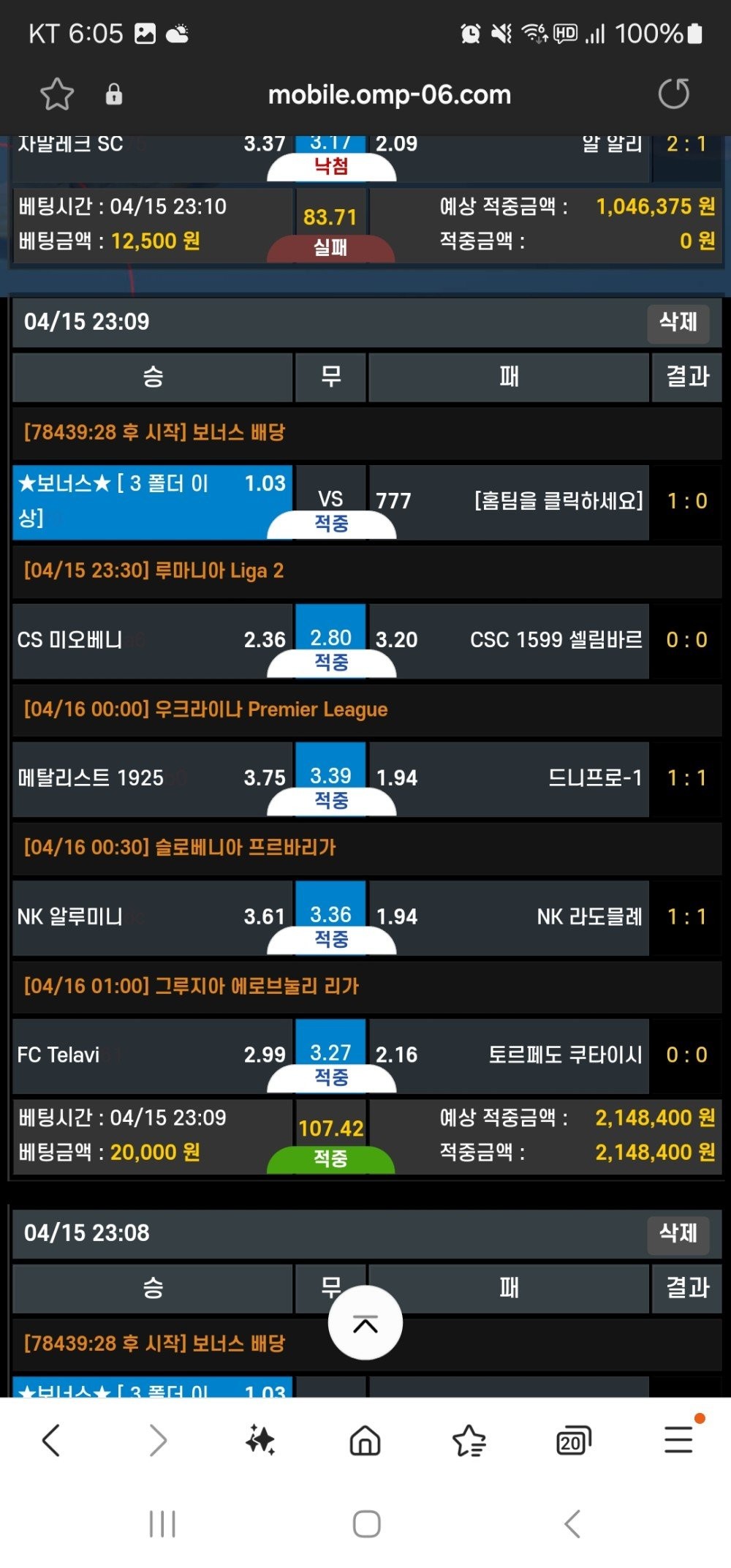The image size is (731, 1568).
Task: Open recent apps from the system navigation bar
Action: pos(162,1524)
